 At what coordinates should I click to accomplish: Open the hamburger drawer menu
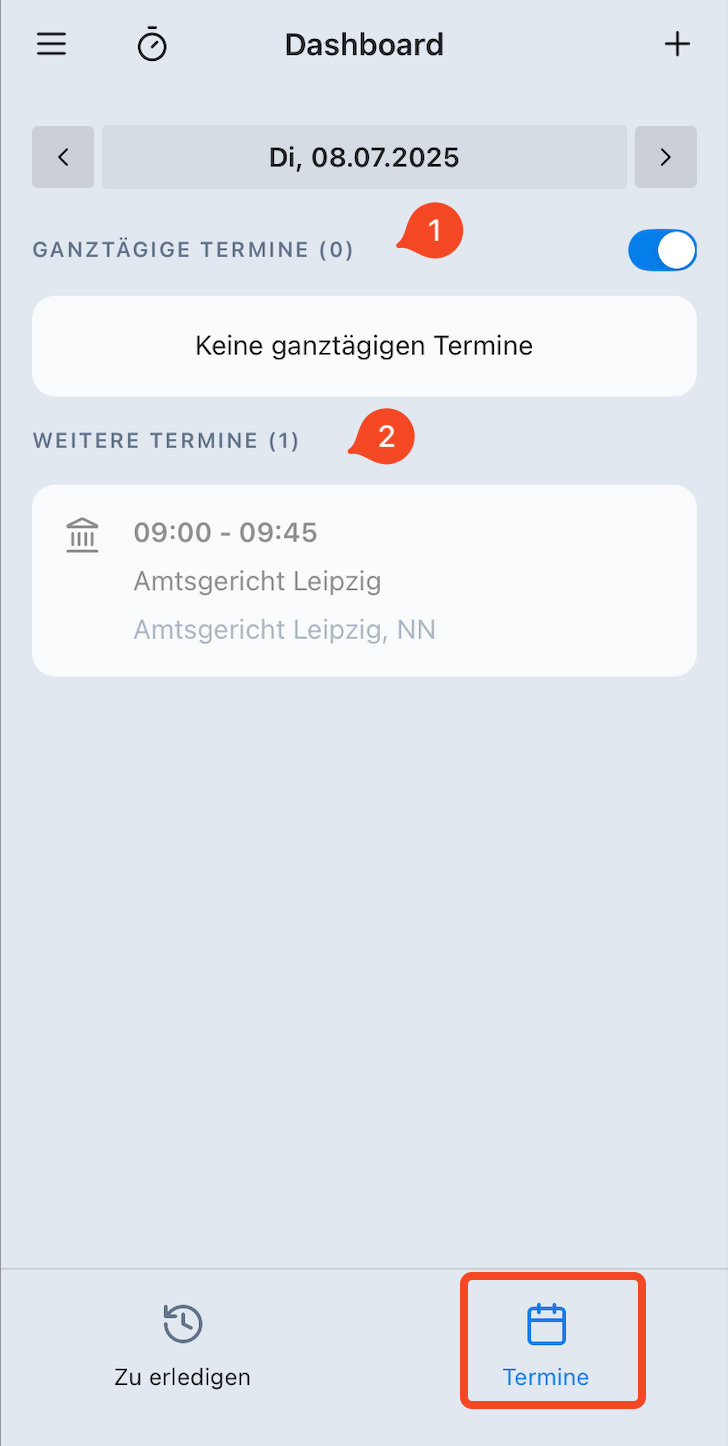52,45
